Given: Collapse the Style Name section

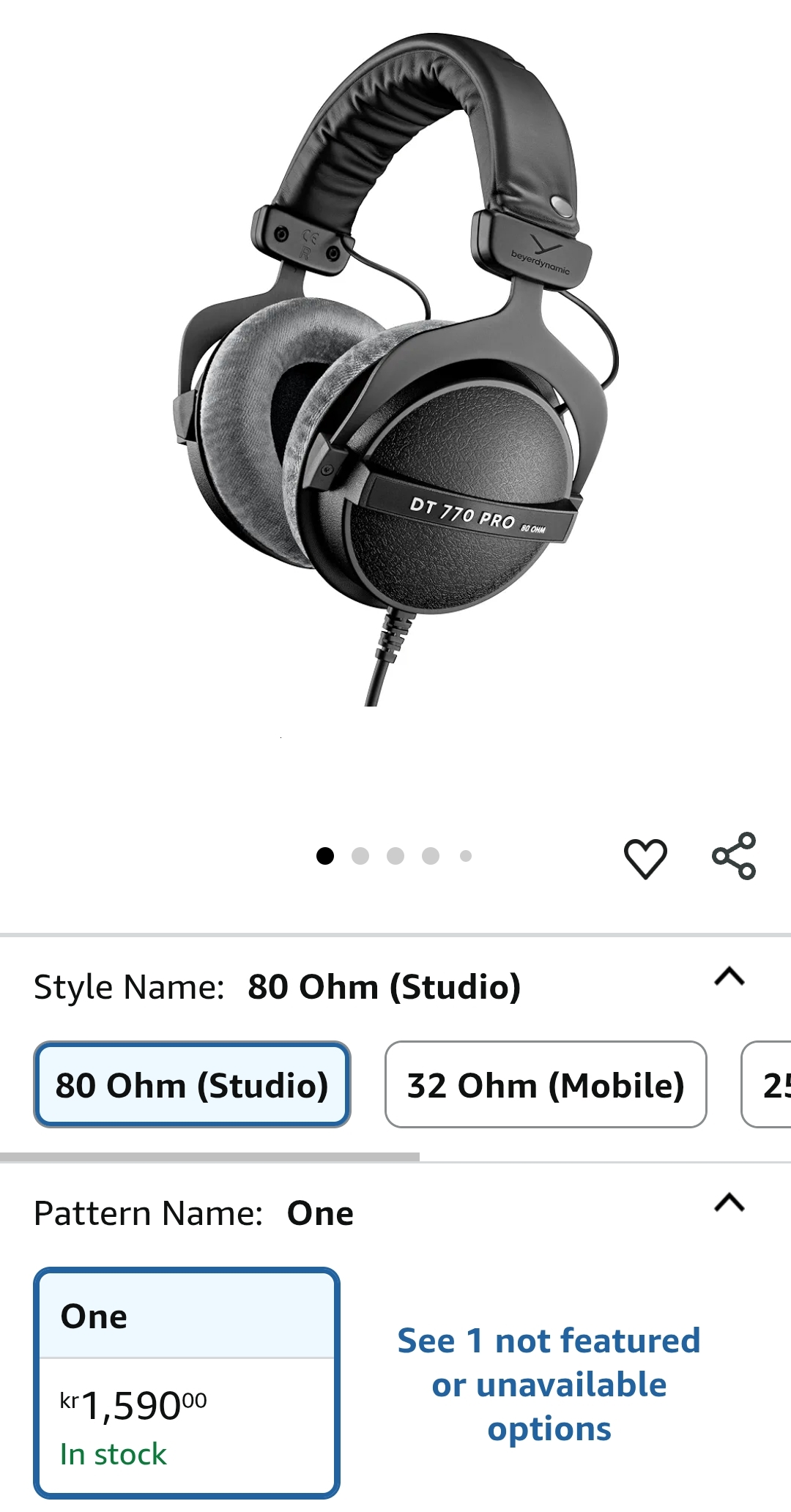Looking at the screenshot, I should click(729, 977).
